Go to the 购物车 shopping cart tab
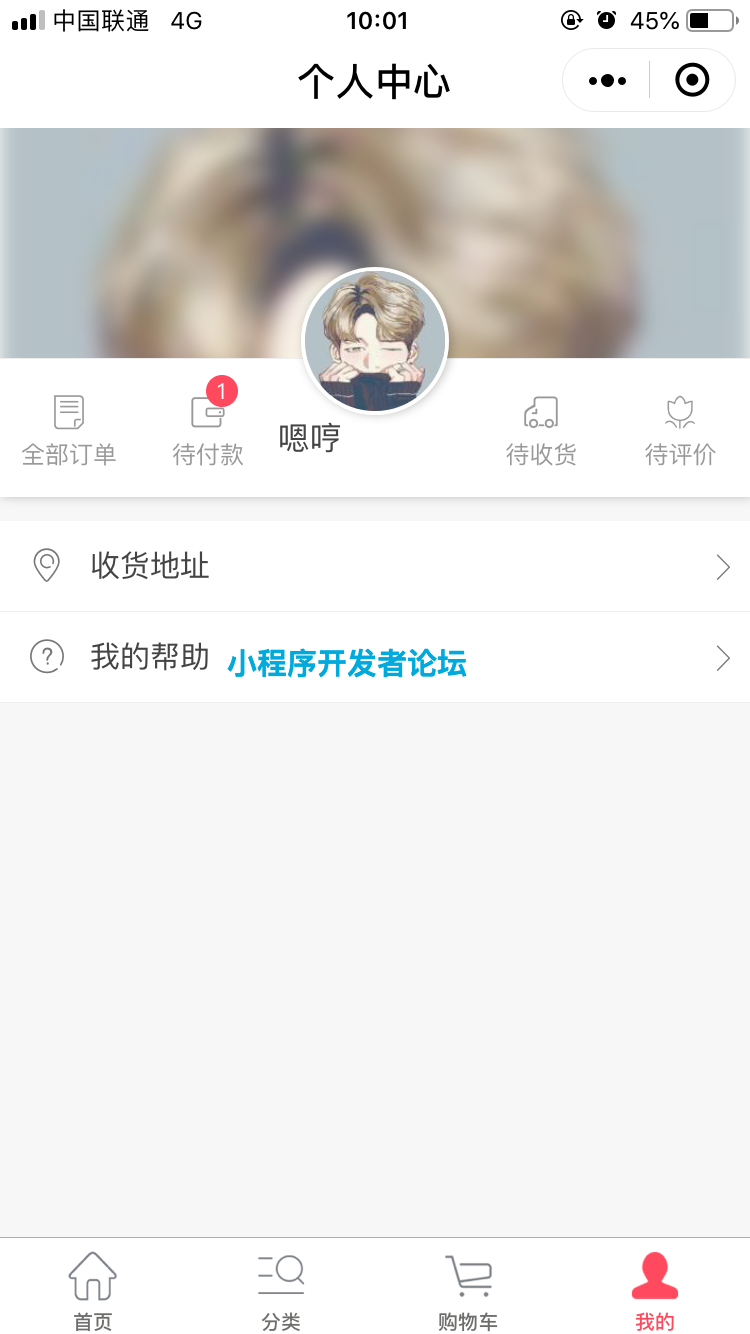Viewport: 750px width, 1334px height. coord(468,1290)
